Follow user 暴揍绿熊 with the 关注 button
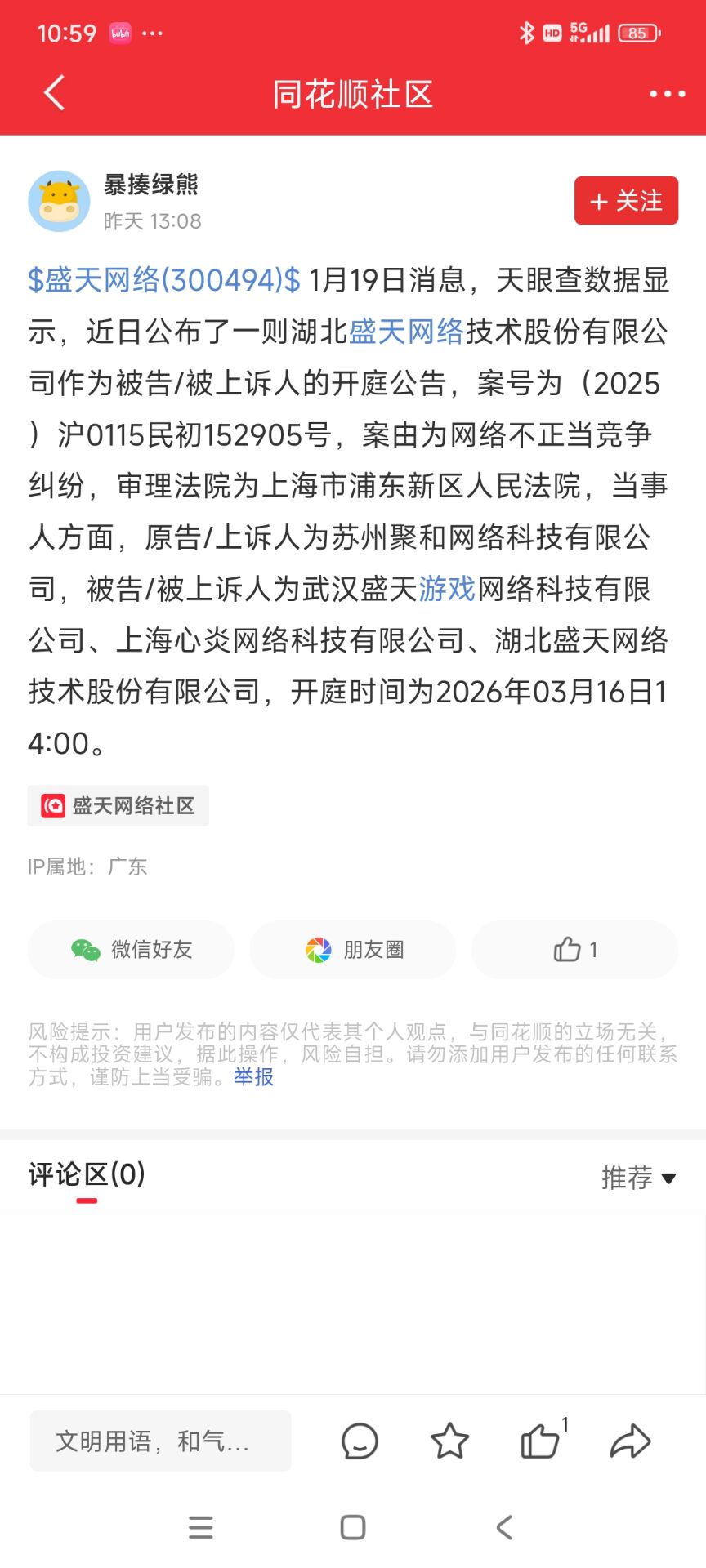The image size is (706, 1568). (626, 200)
